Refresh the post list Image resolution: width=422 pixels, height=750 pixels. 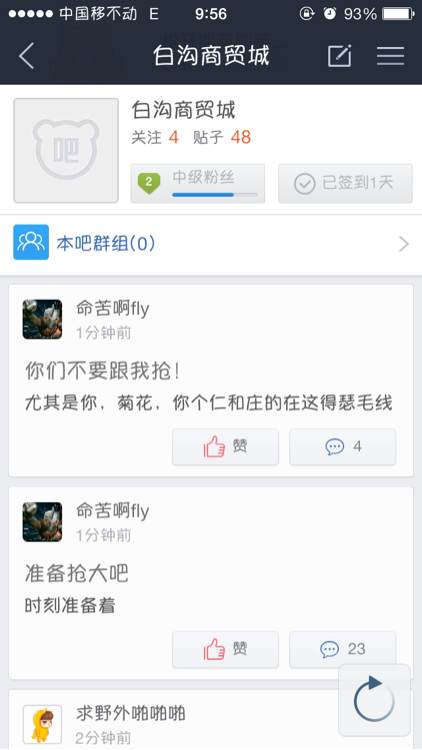tap(374, 700)
